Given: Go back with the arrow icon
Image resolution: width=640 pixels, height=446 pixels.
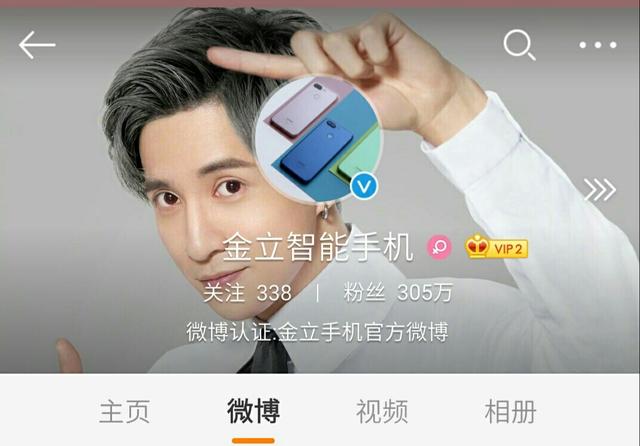Looking at the screenshot, I should pos(37,45).
